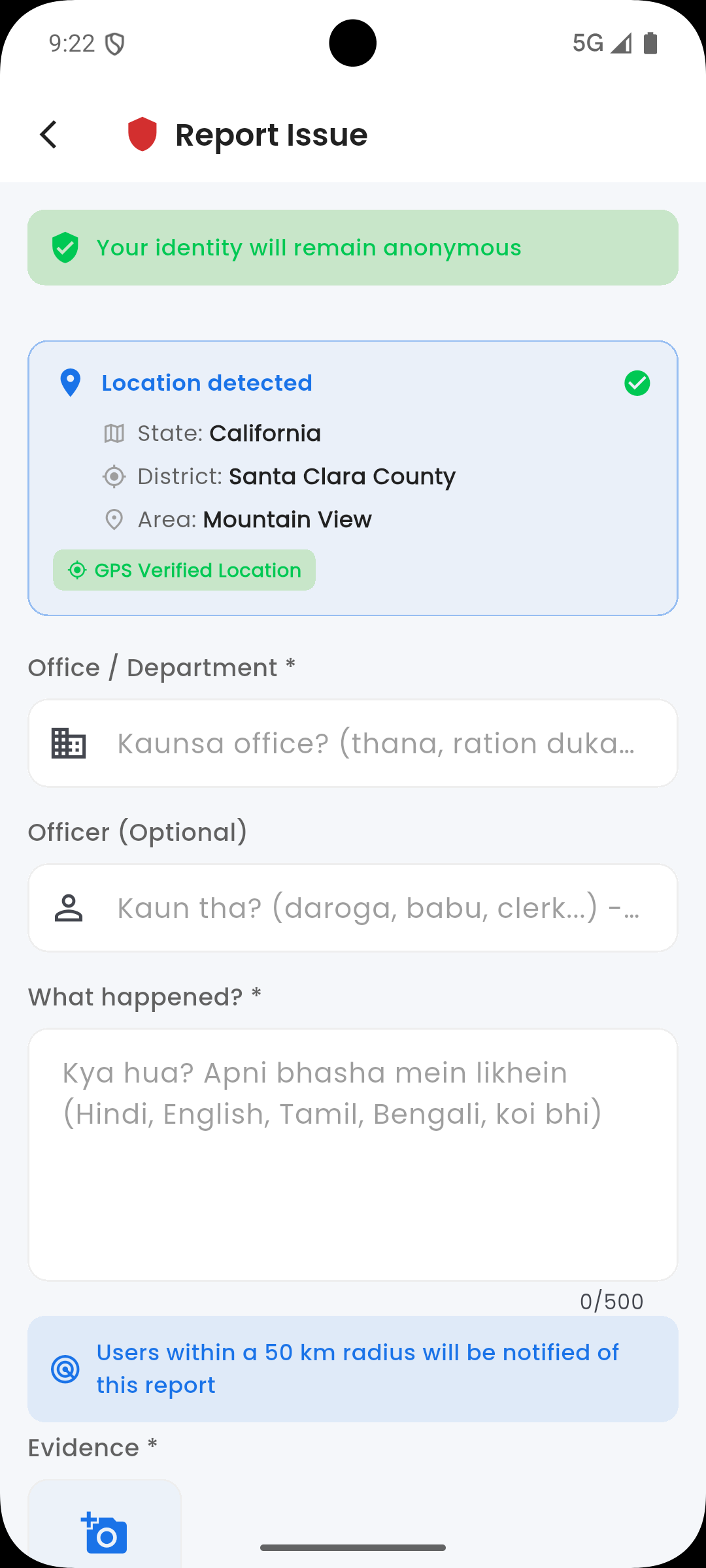Tap the crosshair icon next to District
The image size is (706, 1568).
coord(114,476)
